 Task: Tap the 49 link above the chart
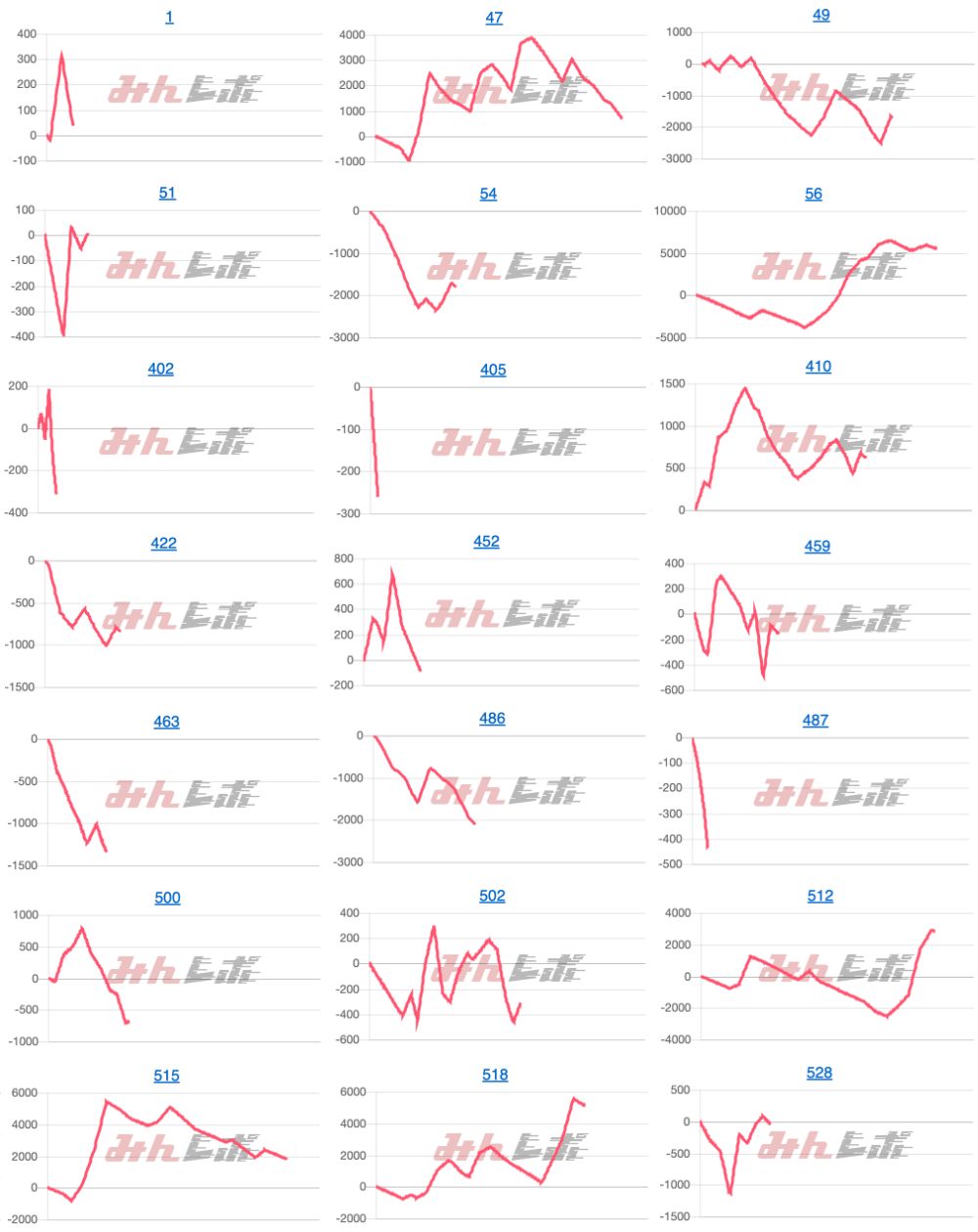click(821, 16)
